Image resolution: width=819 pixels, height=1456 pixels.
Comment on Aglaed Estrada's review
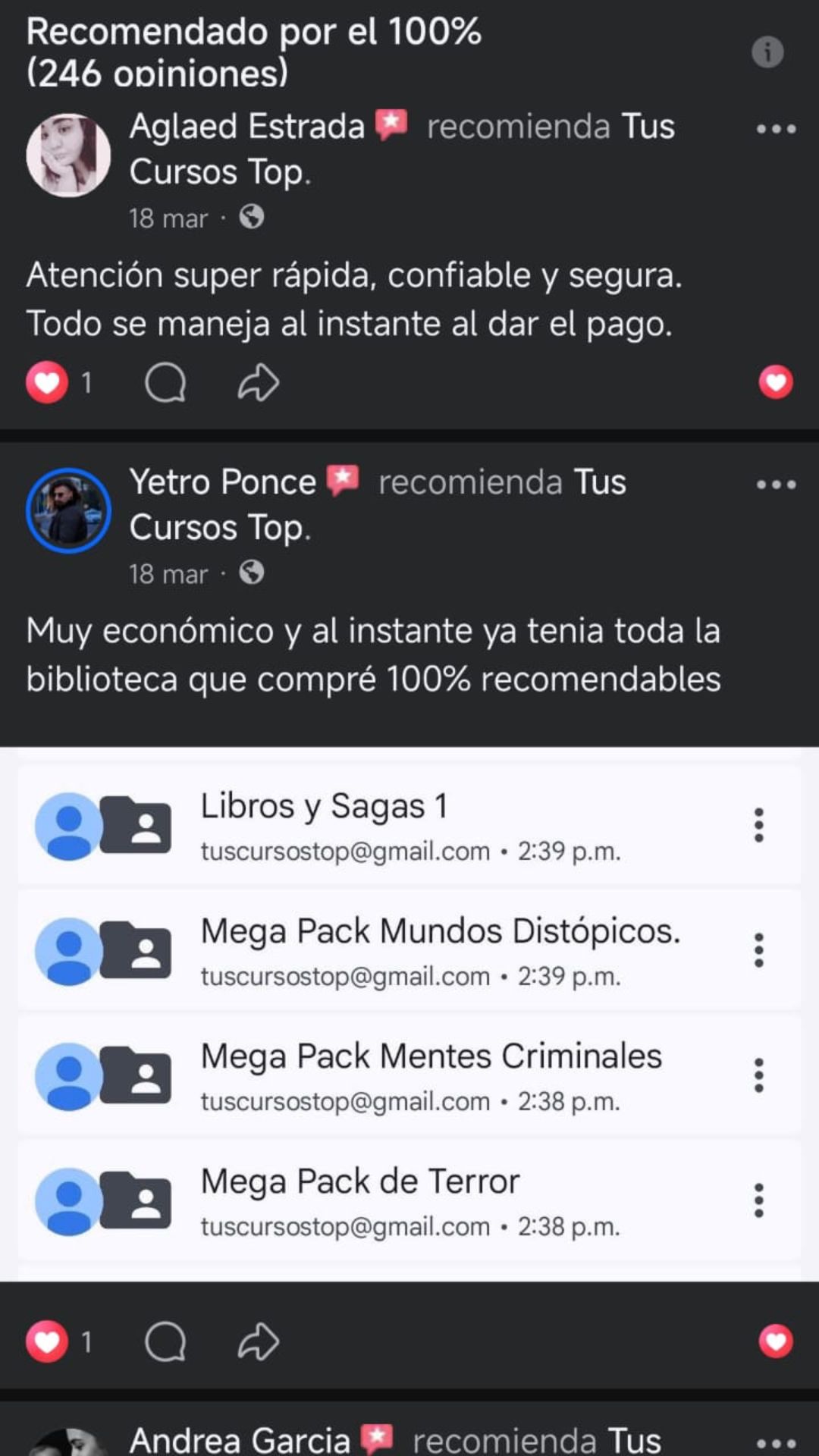pos(165,382)
